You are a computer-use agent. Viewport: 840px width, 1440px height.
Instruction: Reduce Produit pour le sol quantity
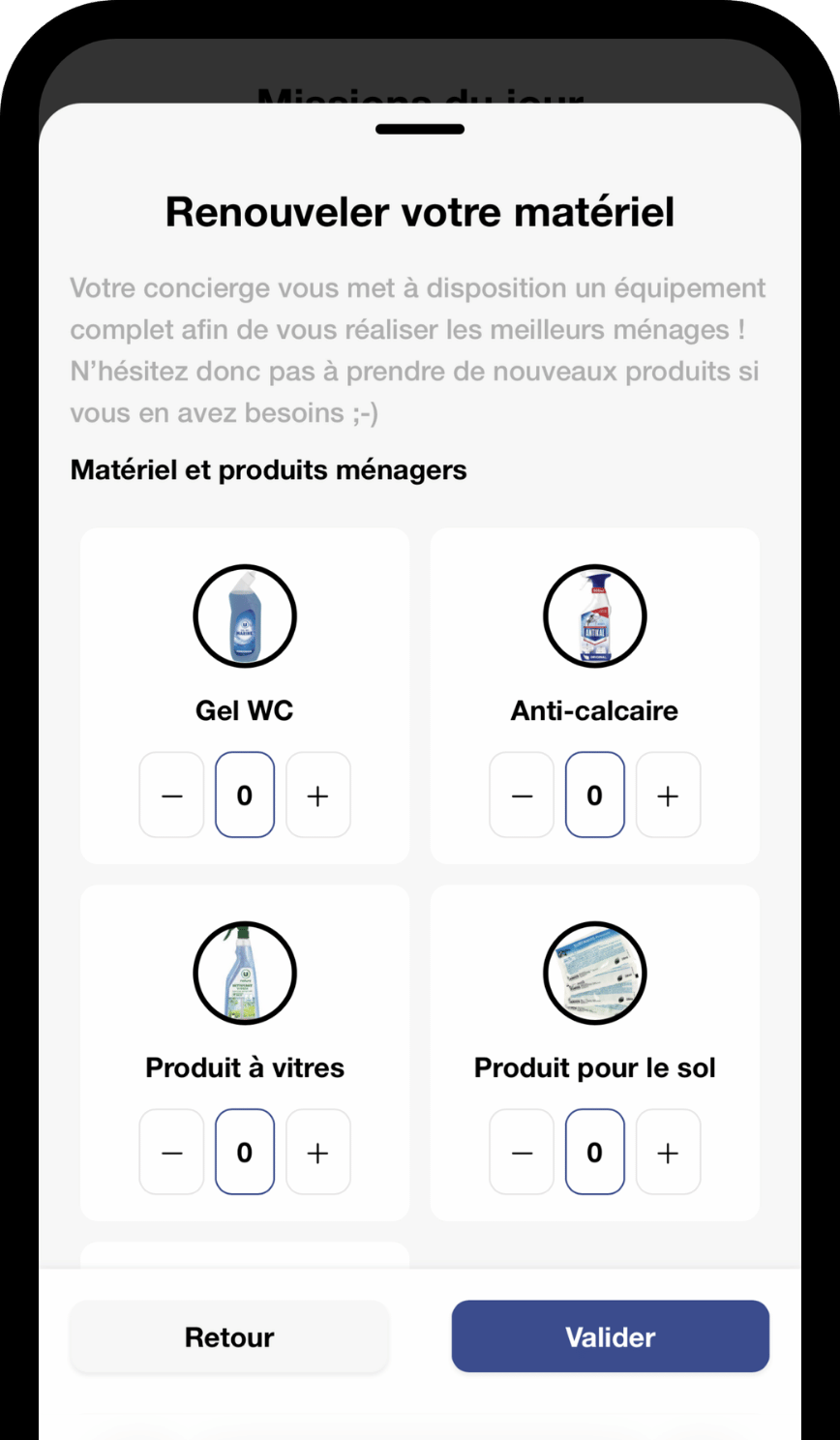pyautogui.click(x=523, y=1153)
